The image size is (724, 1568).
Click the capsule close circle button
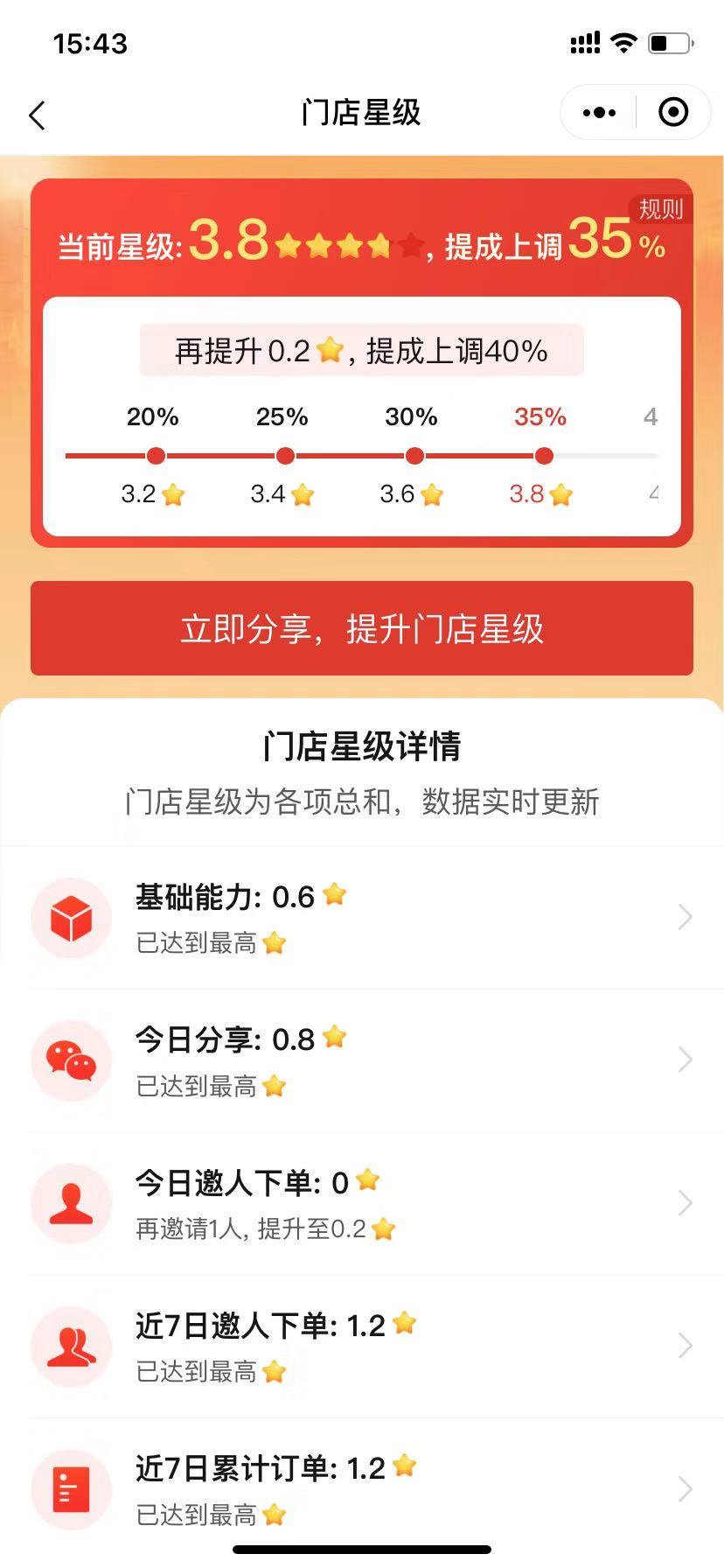[x=673, y=113]
